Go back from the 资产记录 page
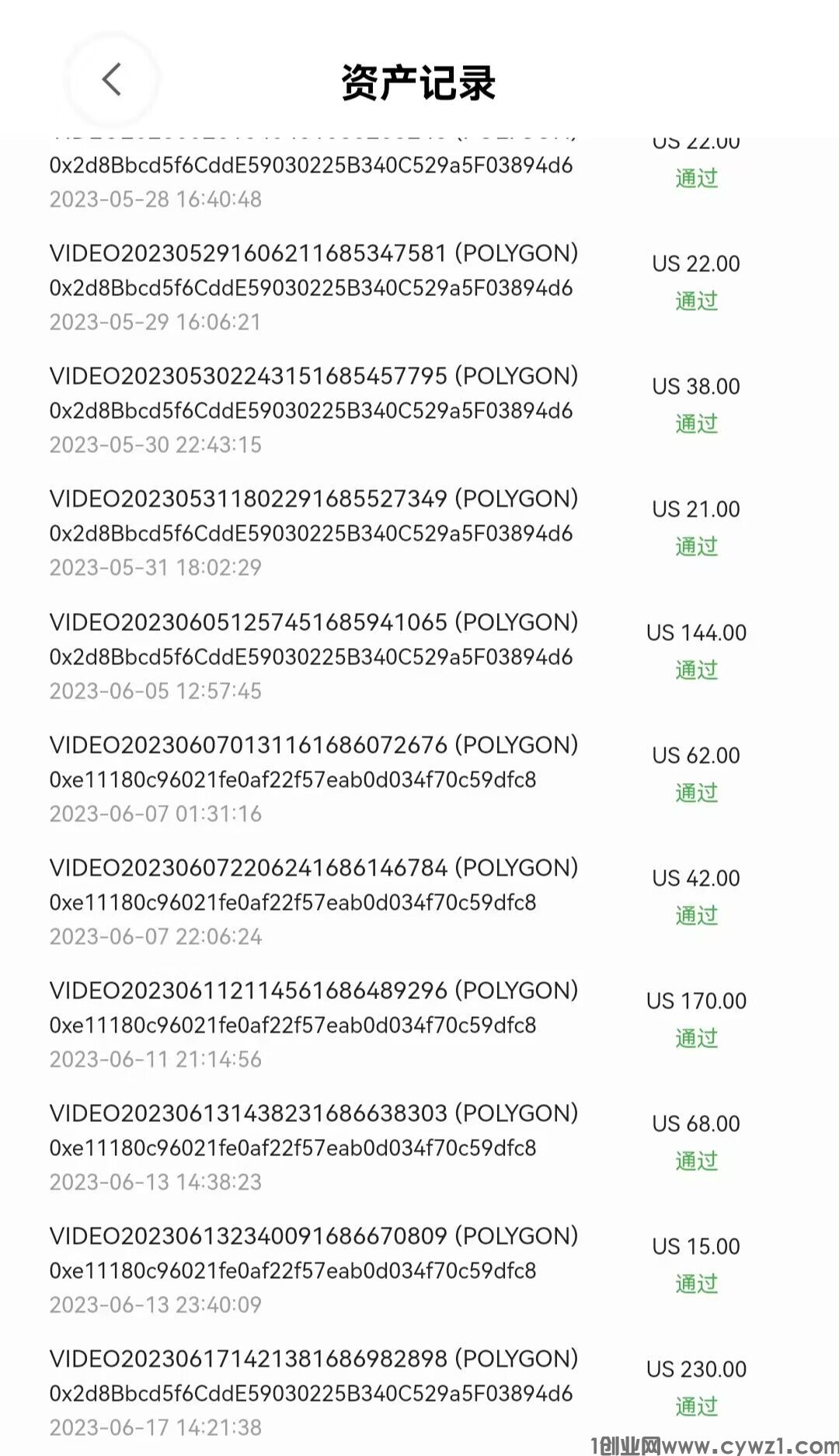 tap(112, 79)
